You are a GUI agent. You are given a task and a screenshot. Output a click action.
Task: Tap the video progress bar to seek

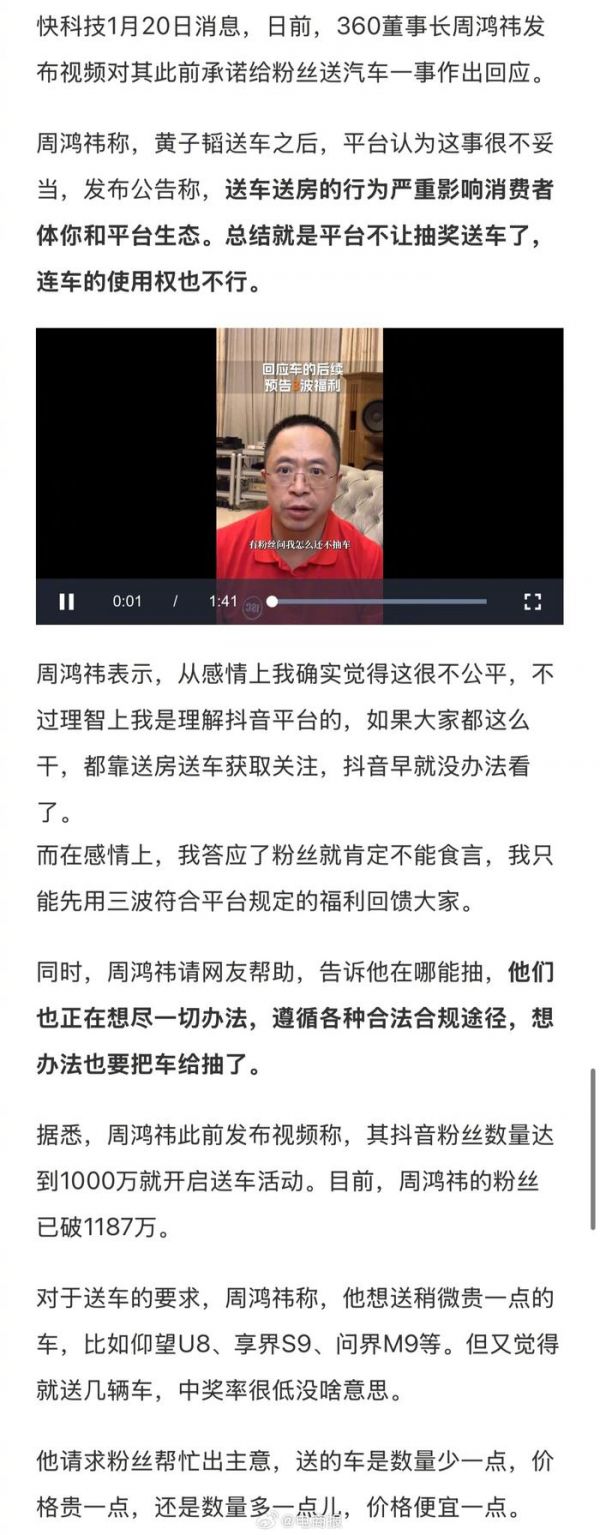point(380,601)
